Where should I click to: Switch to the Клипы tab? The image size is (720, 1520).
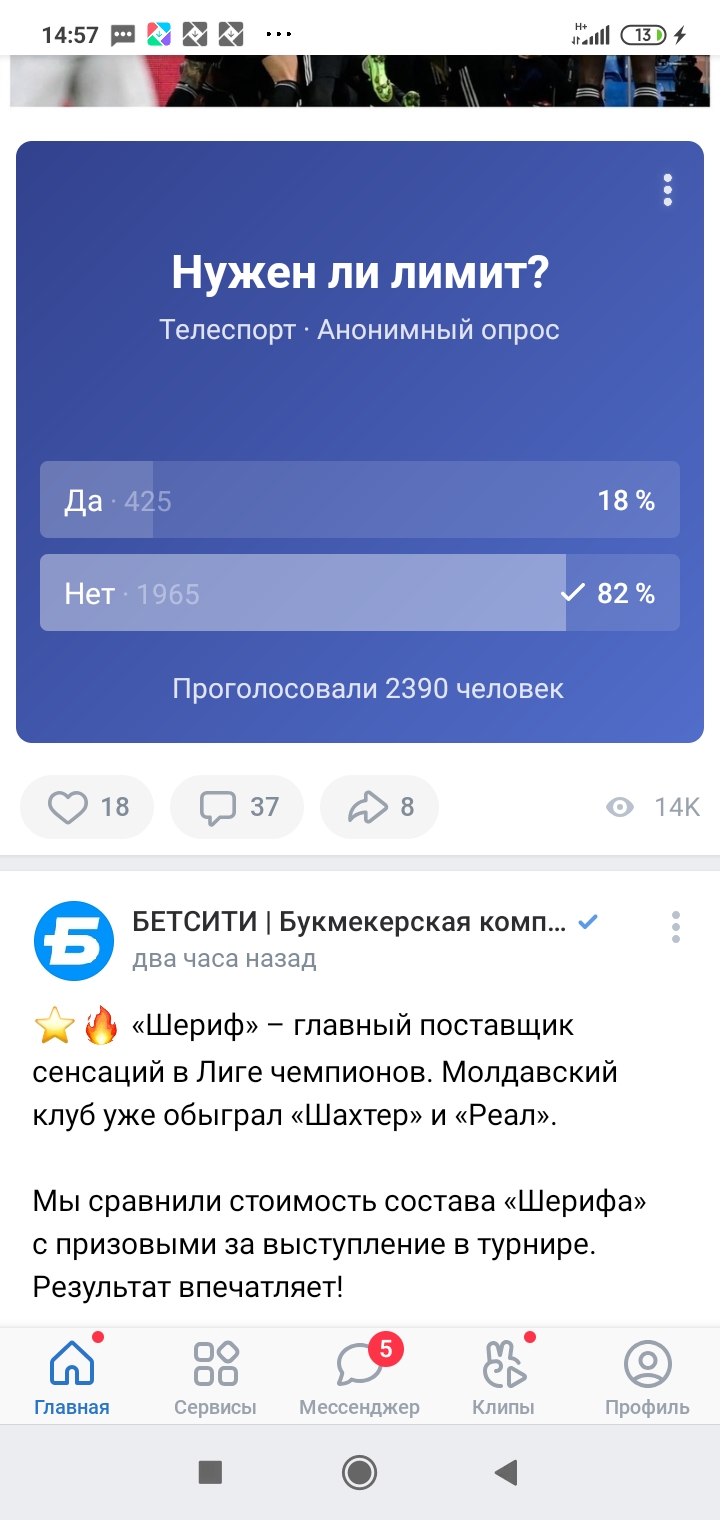point(503,1378)
